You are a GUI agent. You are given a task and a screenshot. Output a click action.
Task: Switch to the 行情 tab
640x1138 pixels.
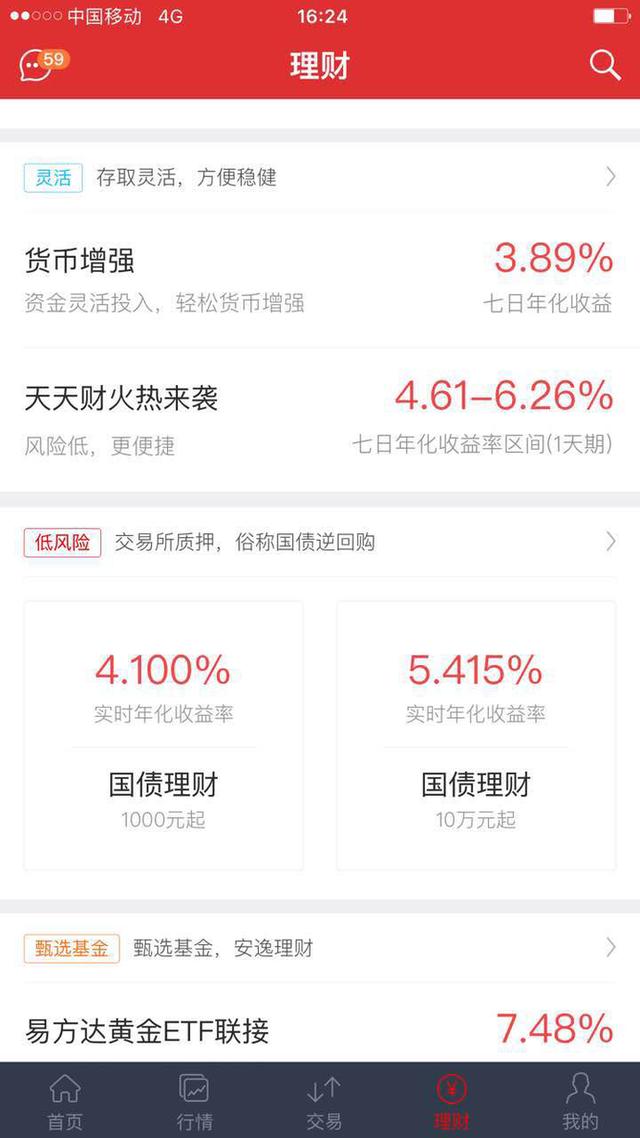tap(194, 1101)
